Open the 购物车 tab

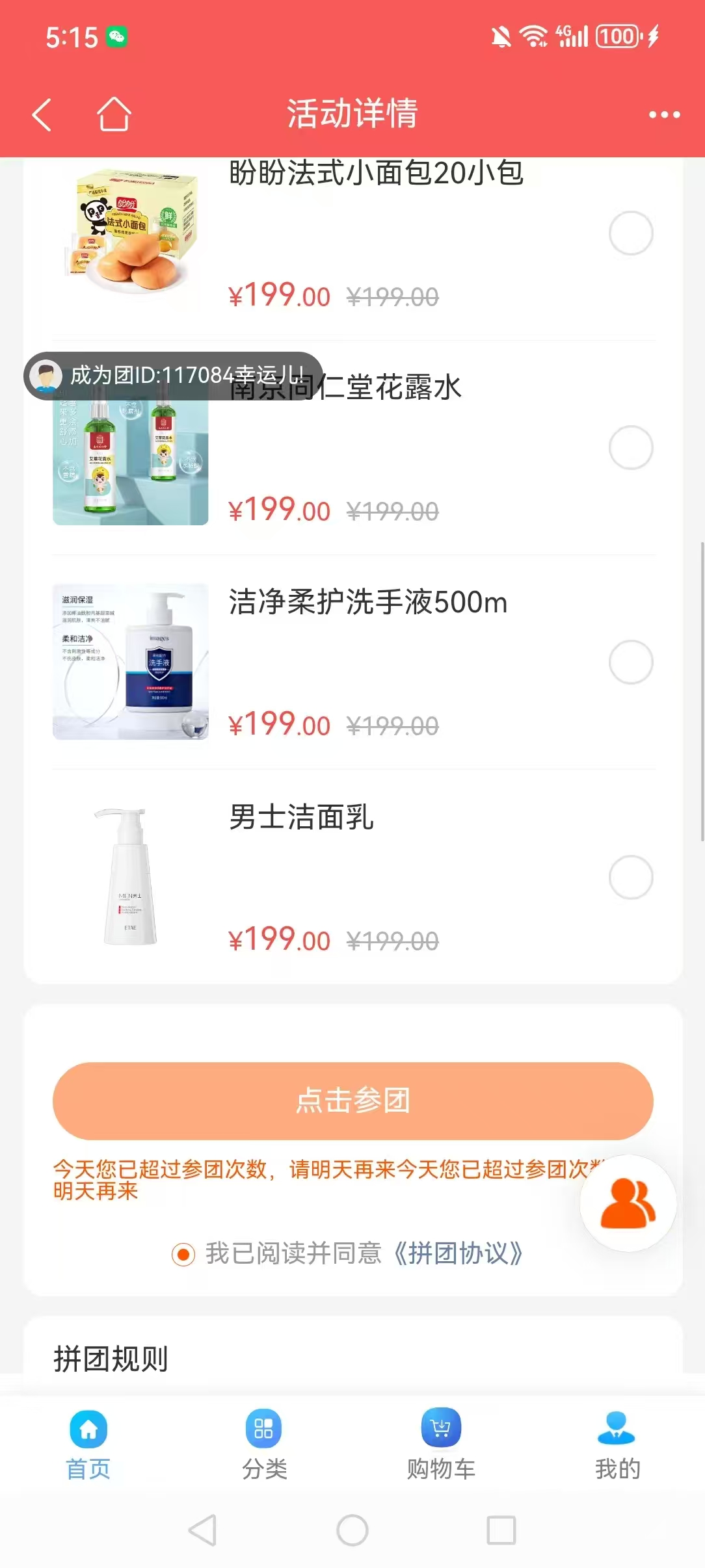click(441, 1446)
